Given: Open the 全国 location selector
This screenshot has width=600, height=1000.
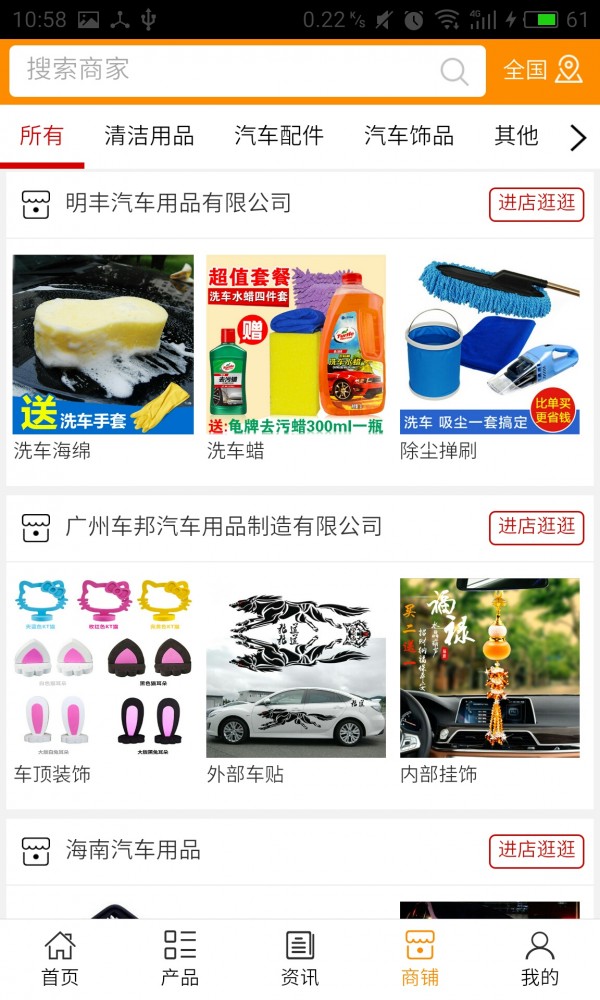Looking at the screenshot, I should coord(542,70).
